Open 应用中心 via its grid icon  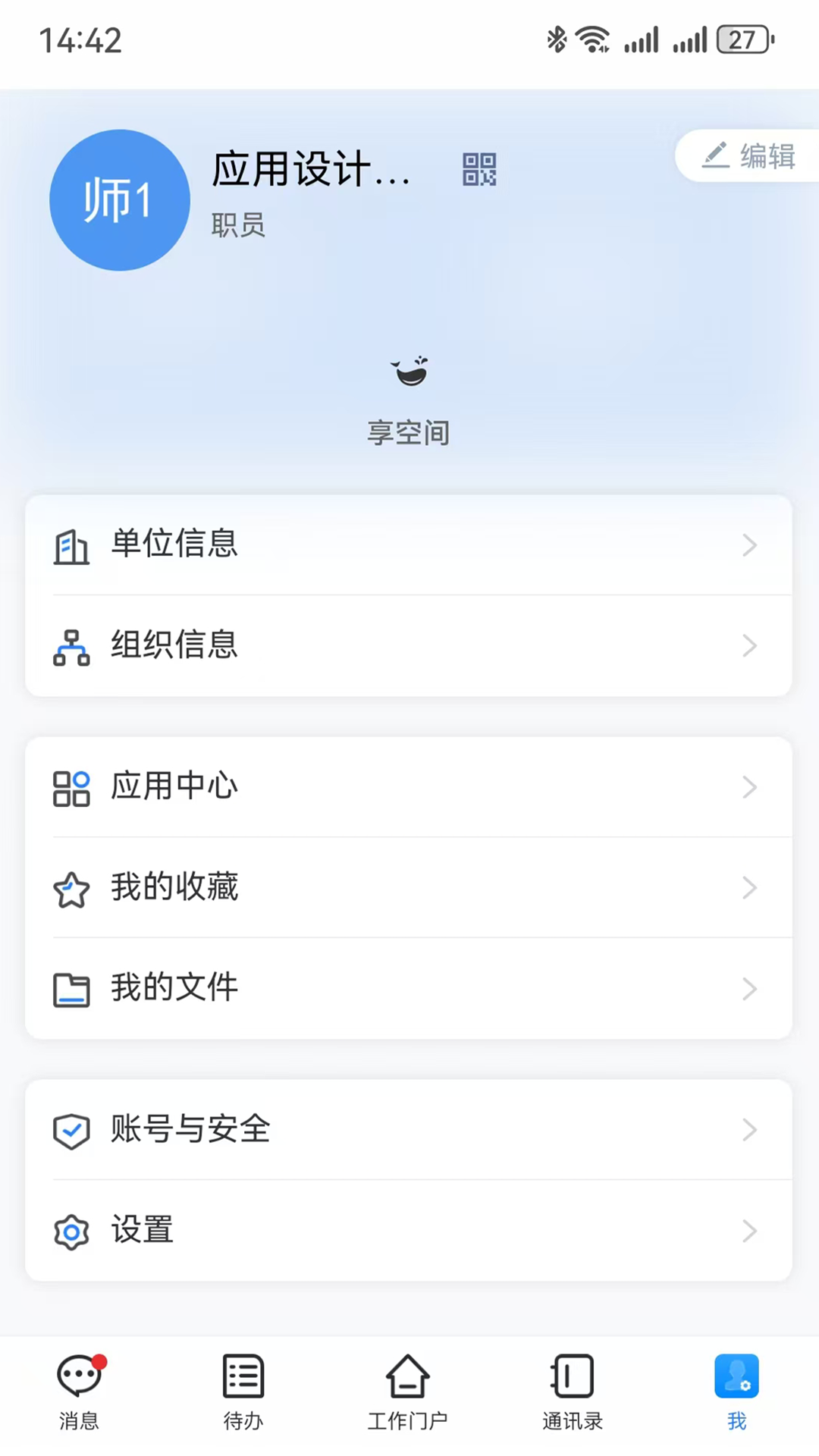[x=71, y=787]
